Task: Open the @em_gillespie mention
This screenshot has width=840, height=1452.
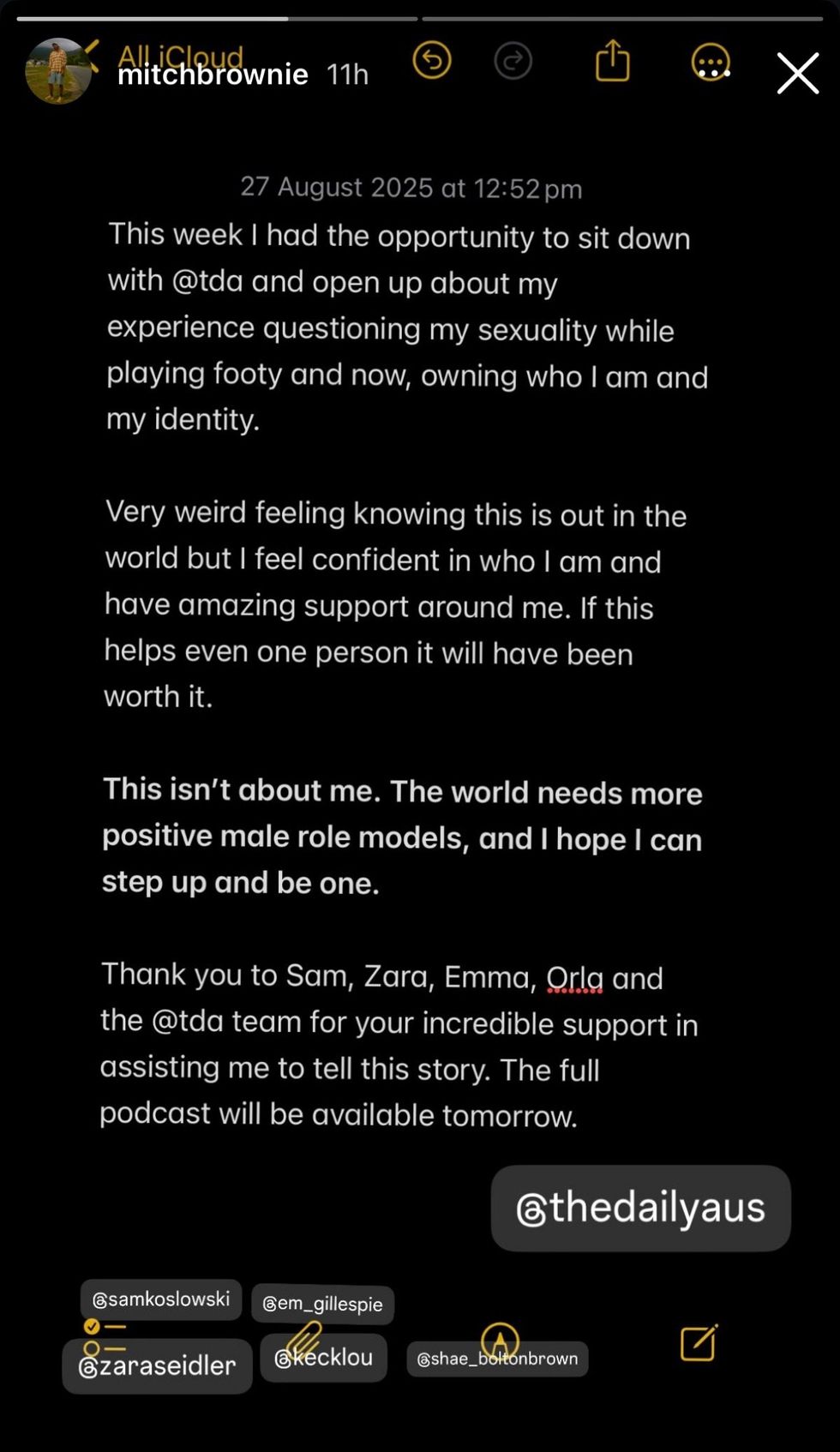Action: point(322,1304)
